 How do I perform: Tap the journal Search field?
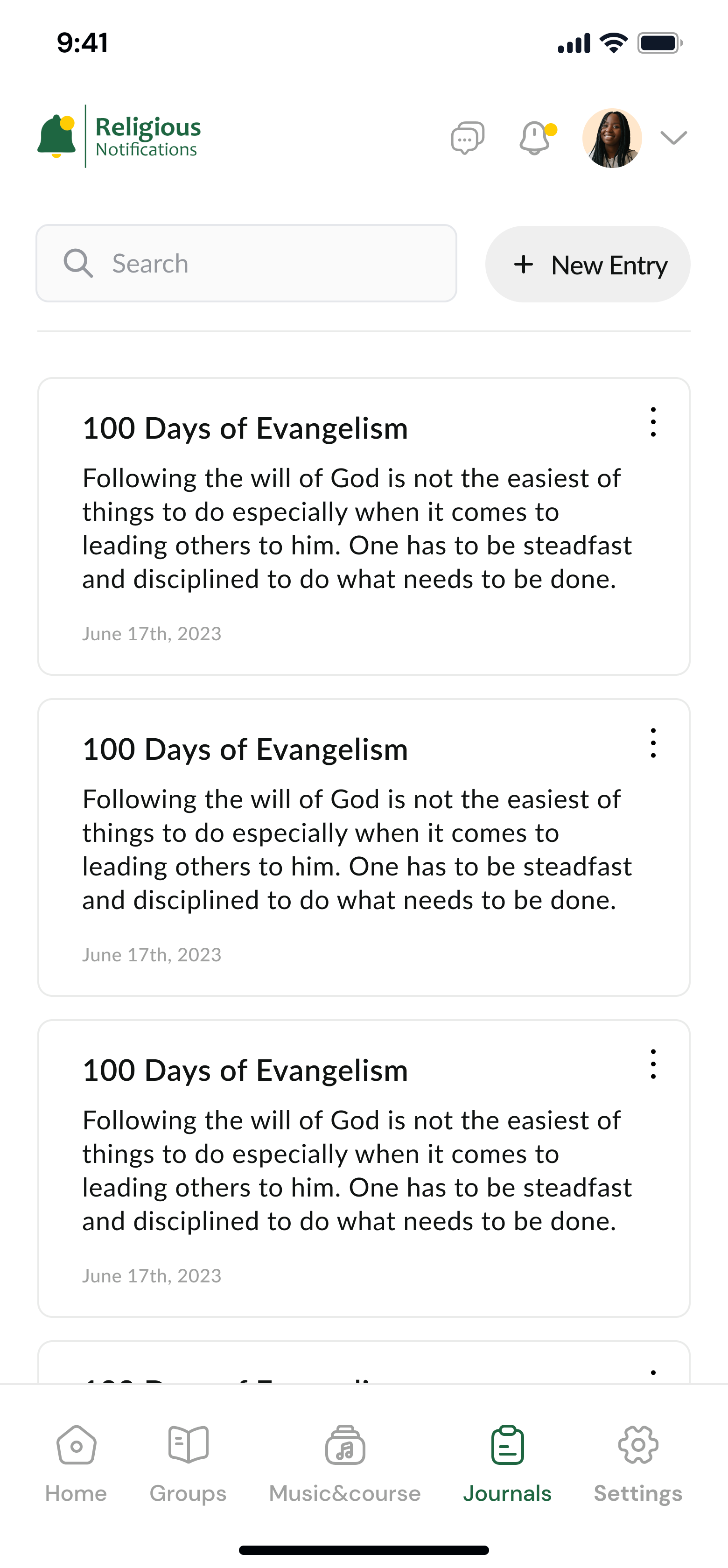coord(246,264)
